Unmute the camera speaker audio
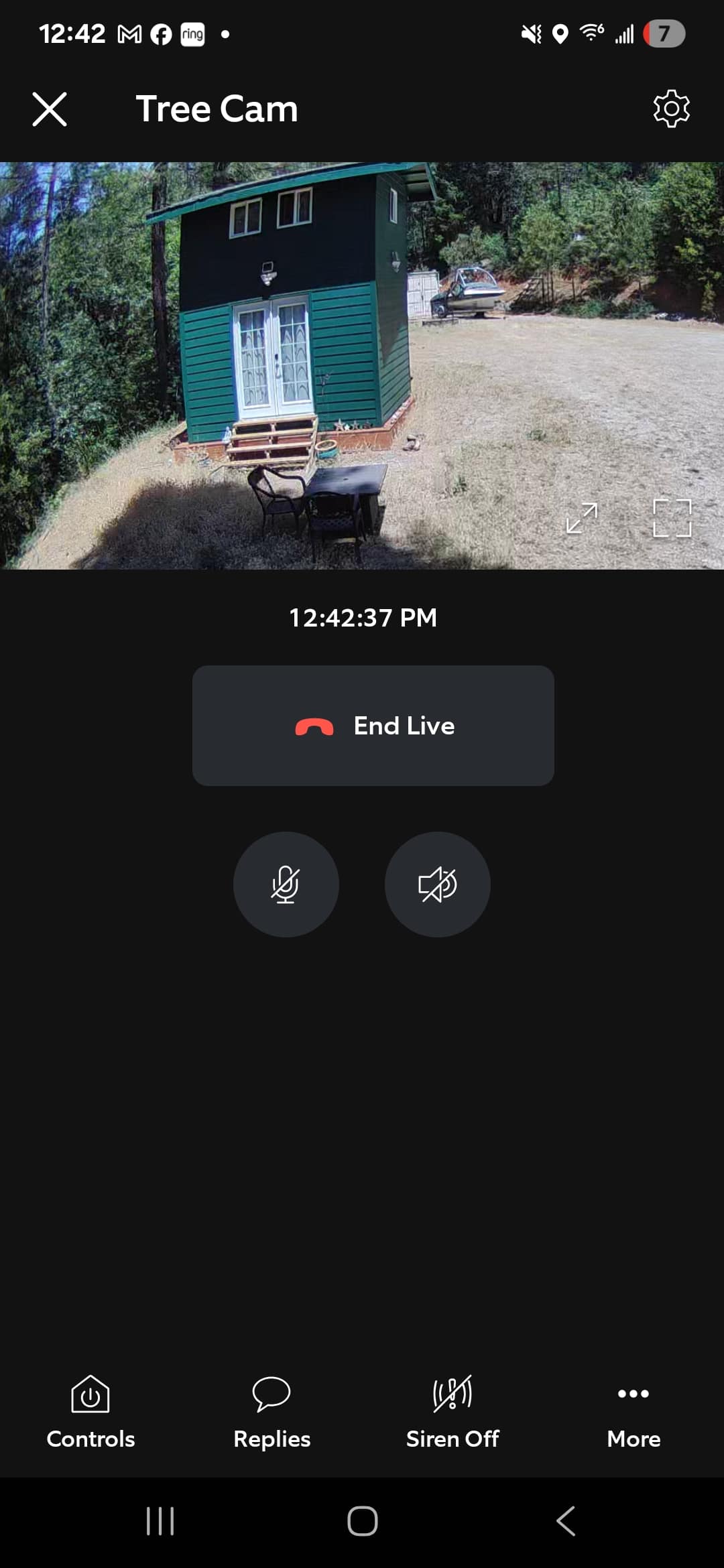 tap(437, 885)
